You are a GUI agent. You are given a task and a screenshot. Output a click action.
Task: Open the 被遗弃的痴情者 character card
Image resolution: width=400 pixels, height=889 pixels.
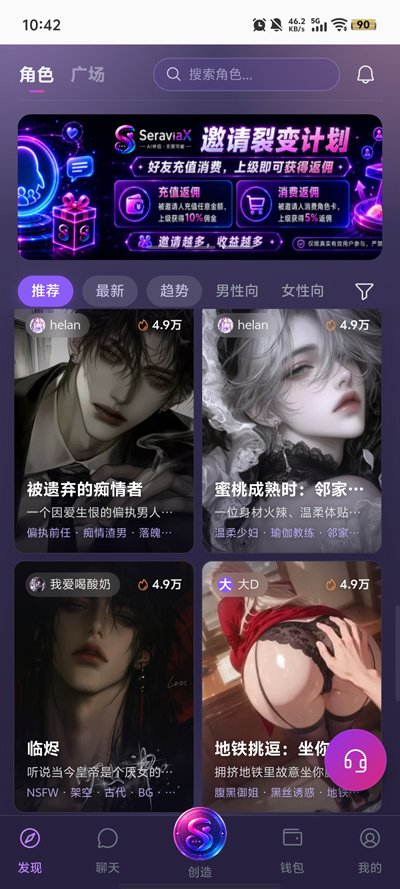(104, 431)
